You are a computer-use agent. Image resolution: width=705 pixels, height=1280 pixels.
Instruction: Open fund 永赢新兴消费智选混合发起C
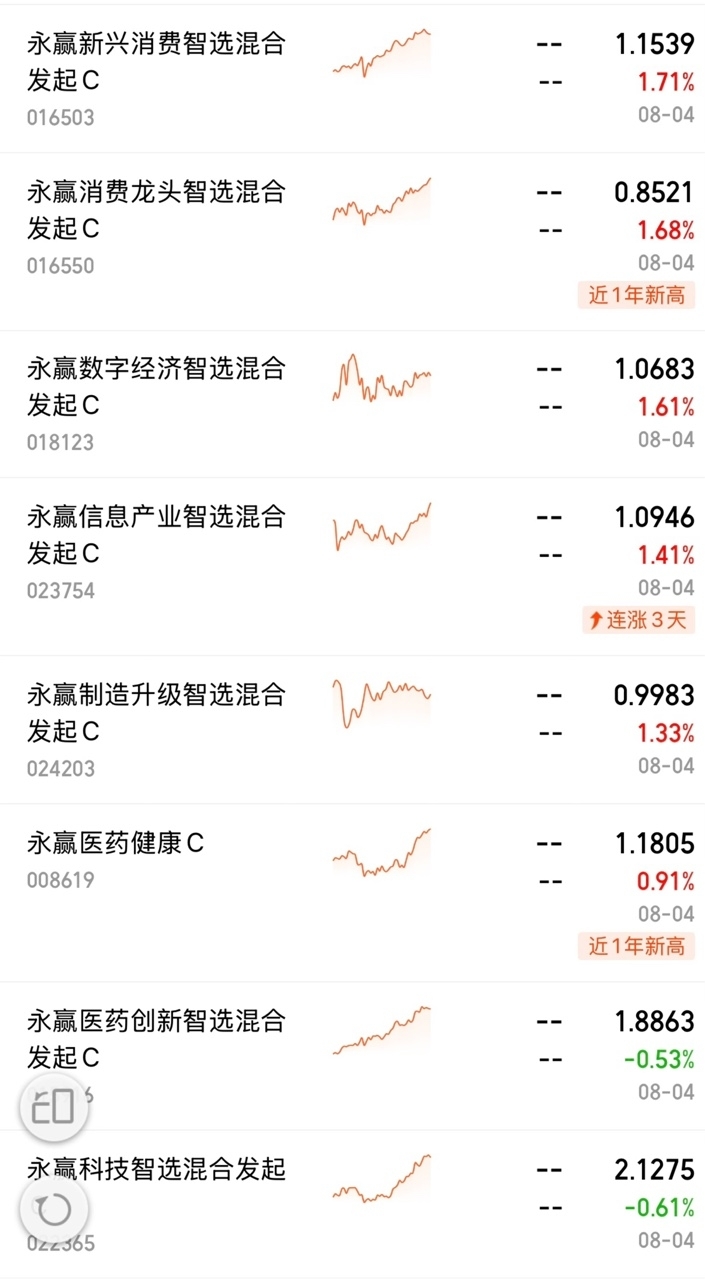352,79
